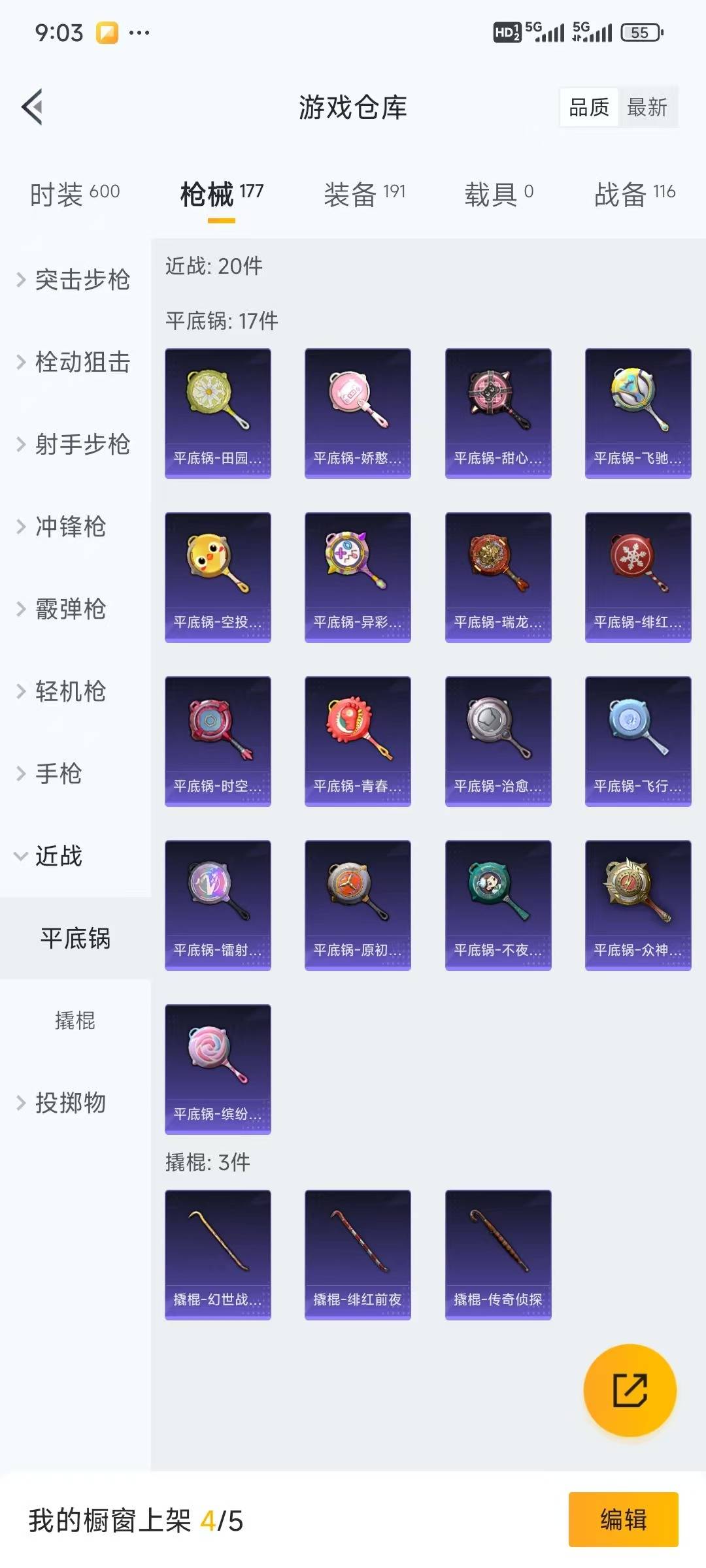Select the 撬棍 subcategory
The width and height of the screenshot is (706, 1568).
[75, 1021]
